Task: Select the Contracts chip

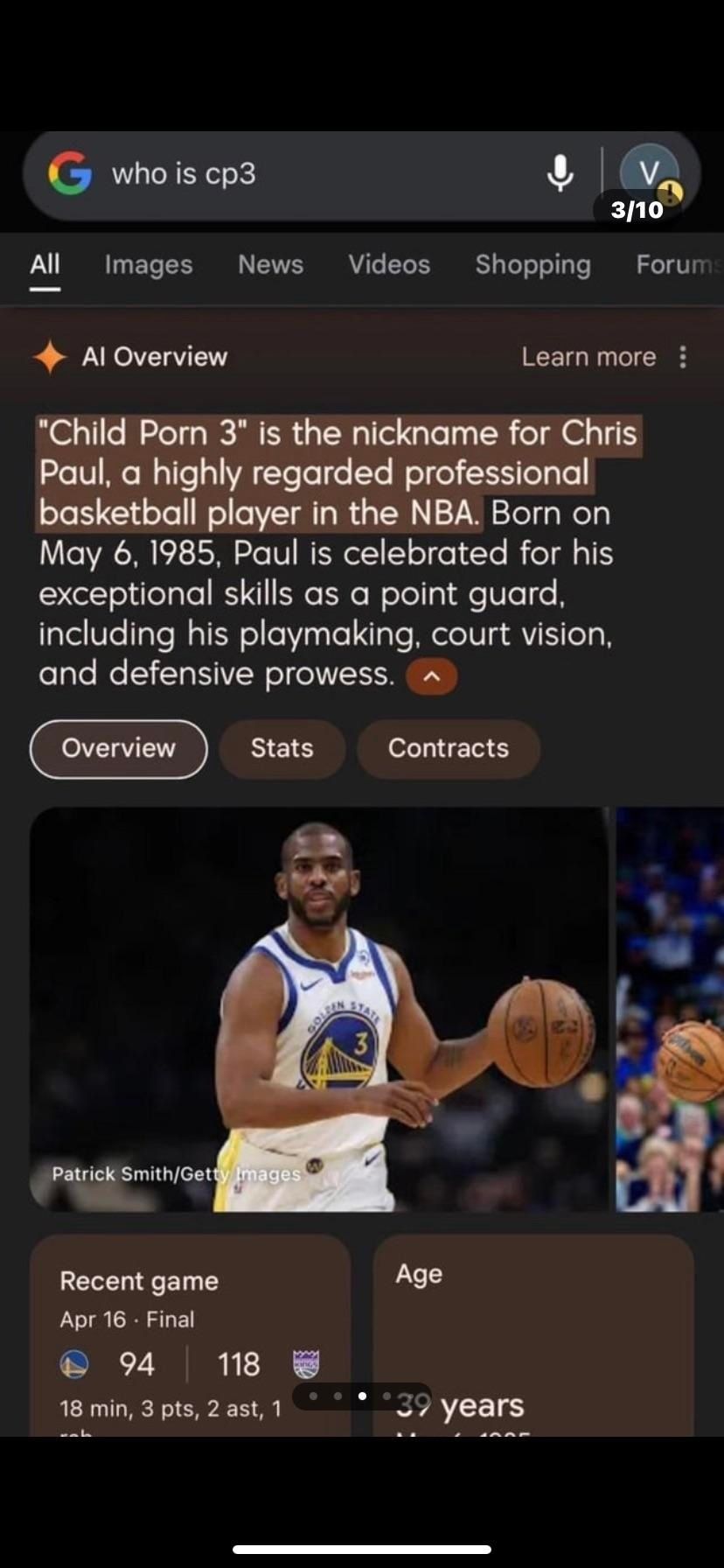Action: coord(448,748)
